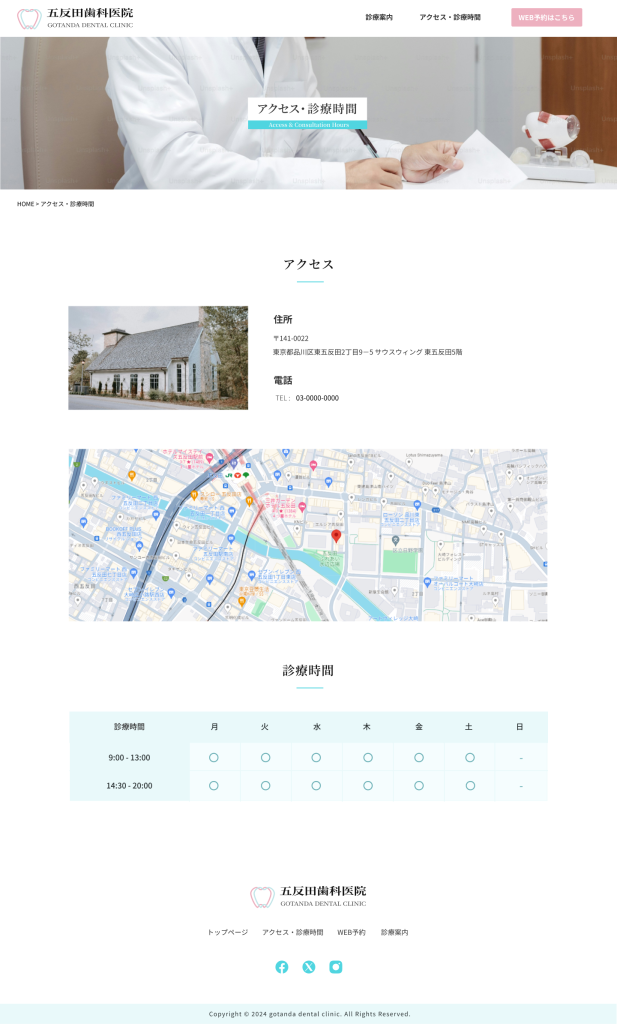Screen dimensions: 617x1024
Task: Open 診療案内 in the header menu
Action: [x=379, y=18]
